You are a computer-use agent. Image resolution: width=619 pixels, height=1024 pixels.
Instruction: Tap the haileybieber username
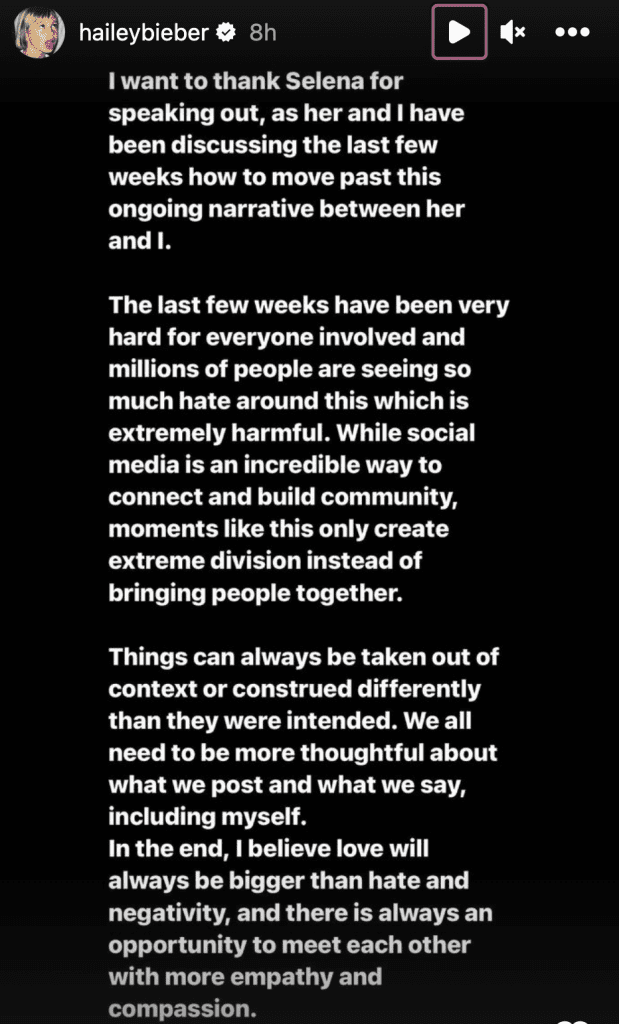tap(143, 33)
